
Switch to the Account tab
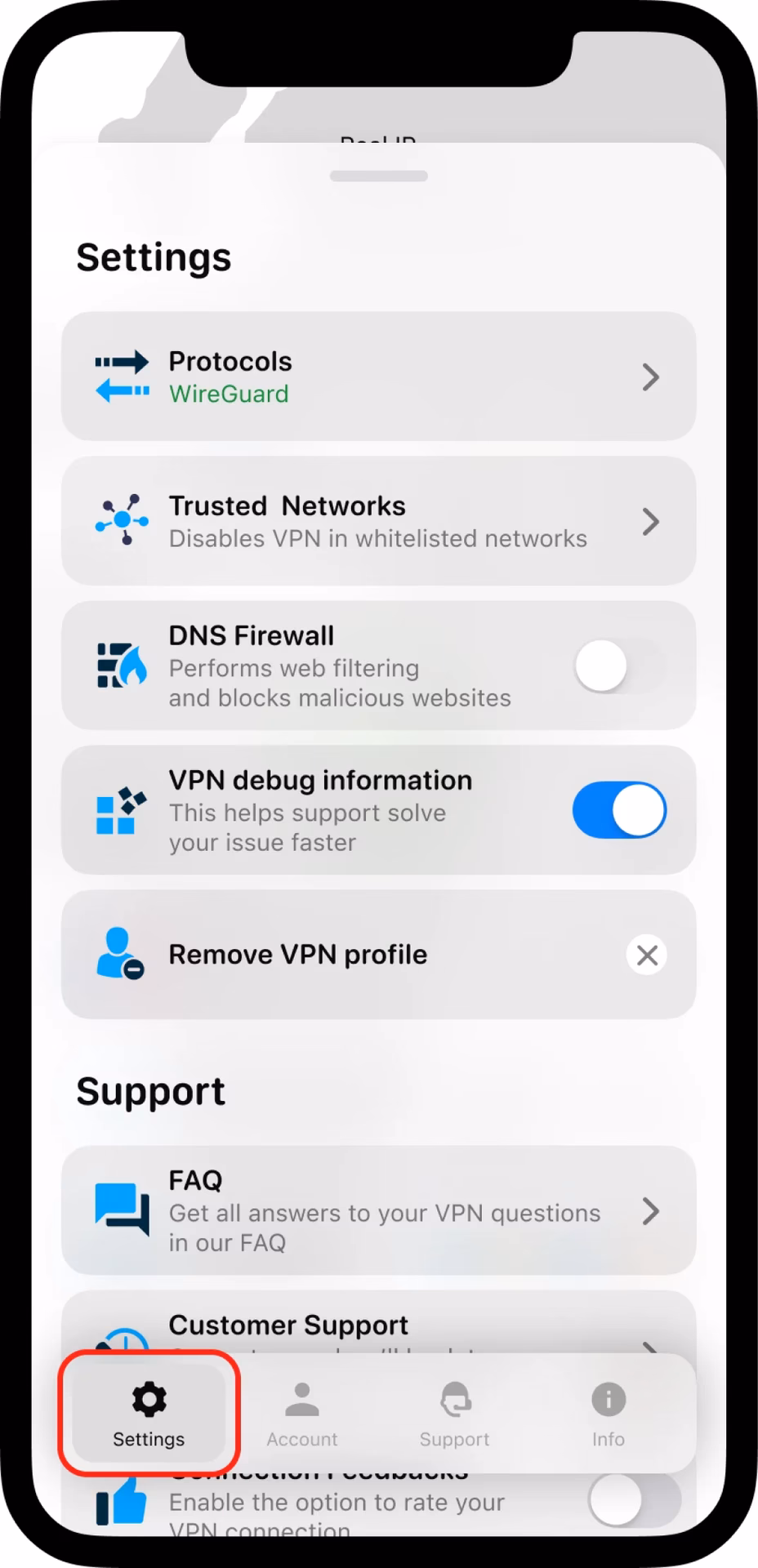click(301, 1414)
